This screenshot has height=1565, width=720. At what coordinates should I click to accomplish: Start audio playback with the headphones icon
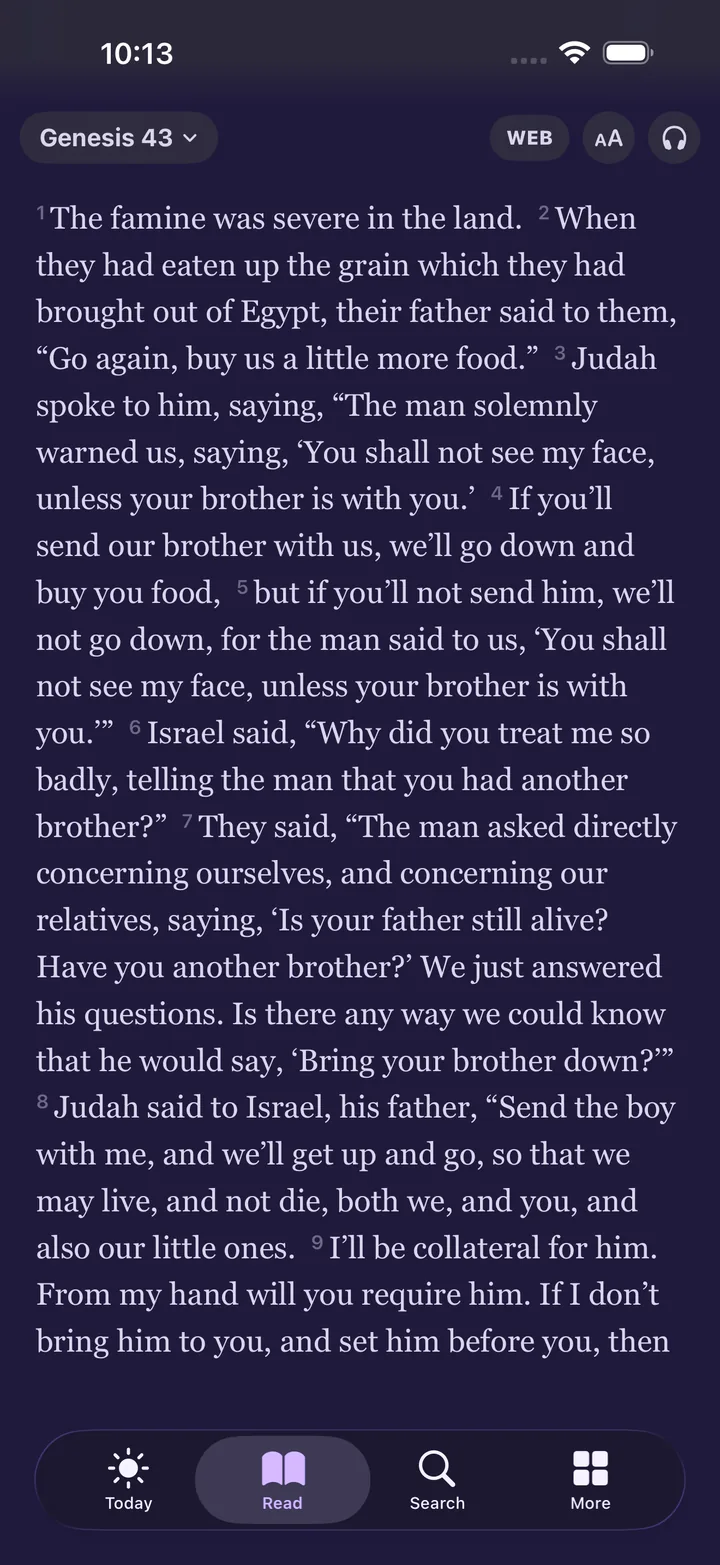pyautogui.click(x=674, y=138)
